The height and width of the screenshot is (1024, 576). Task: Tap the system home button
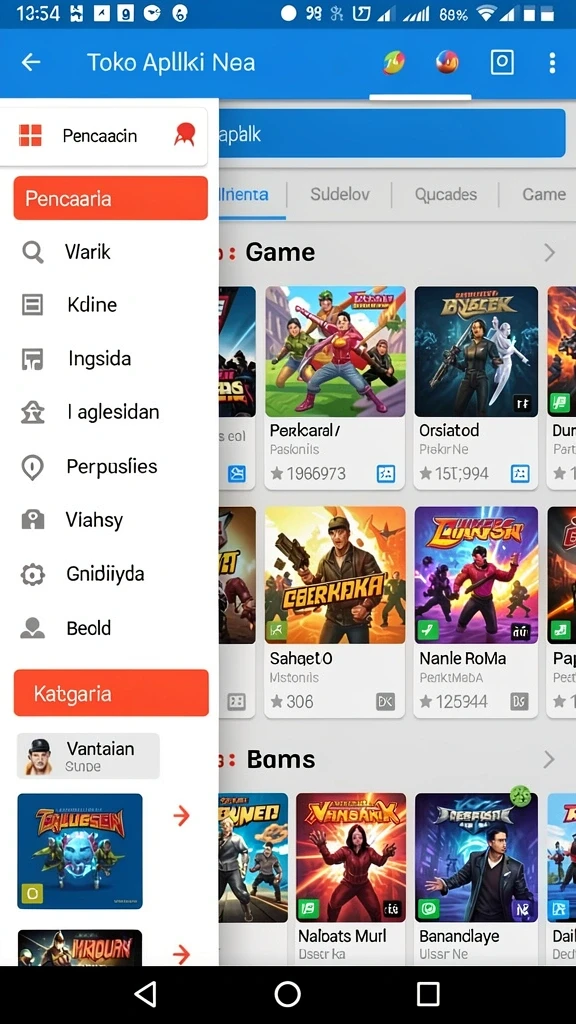(x=287, y=994)
